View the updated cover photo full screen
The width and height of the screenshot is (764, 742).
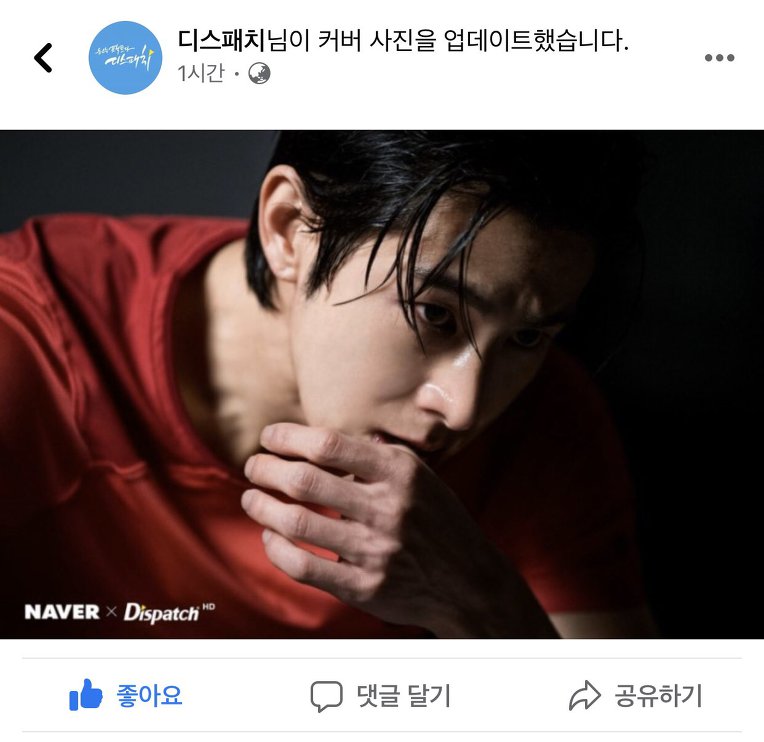pyautogui.click(x=382, y=384)
